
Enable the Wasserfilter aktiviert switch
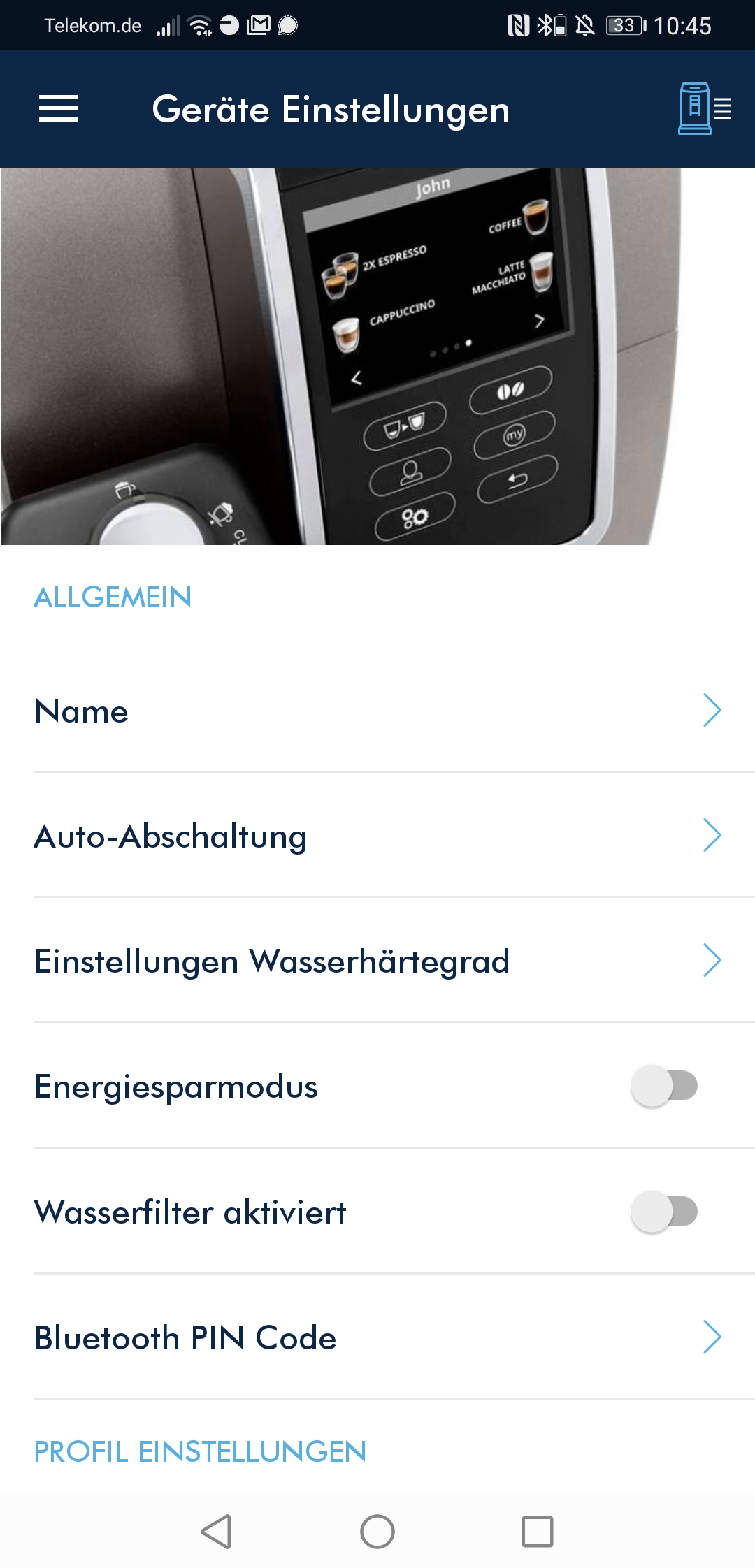664,1212
